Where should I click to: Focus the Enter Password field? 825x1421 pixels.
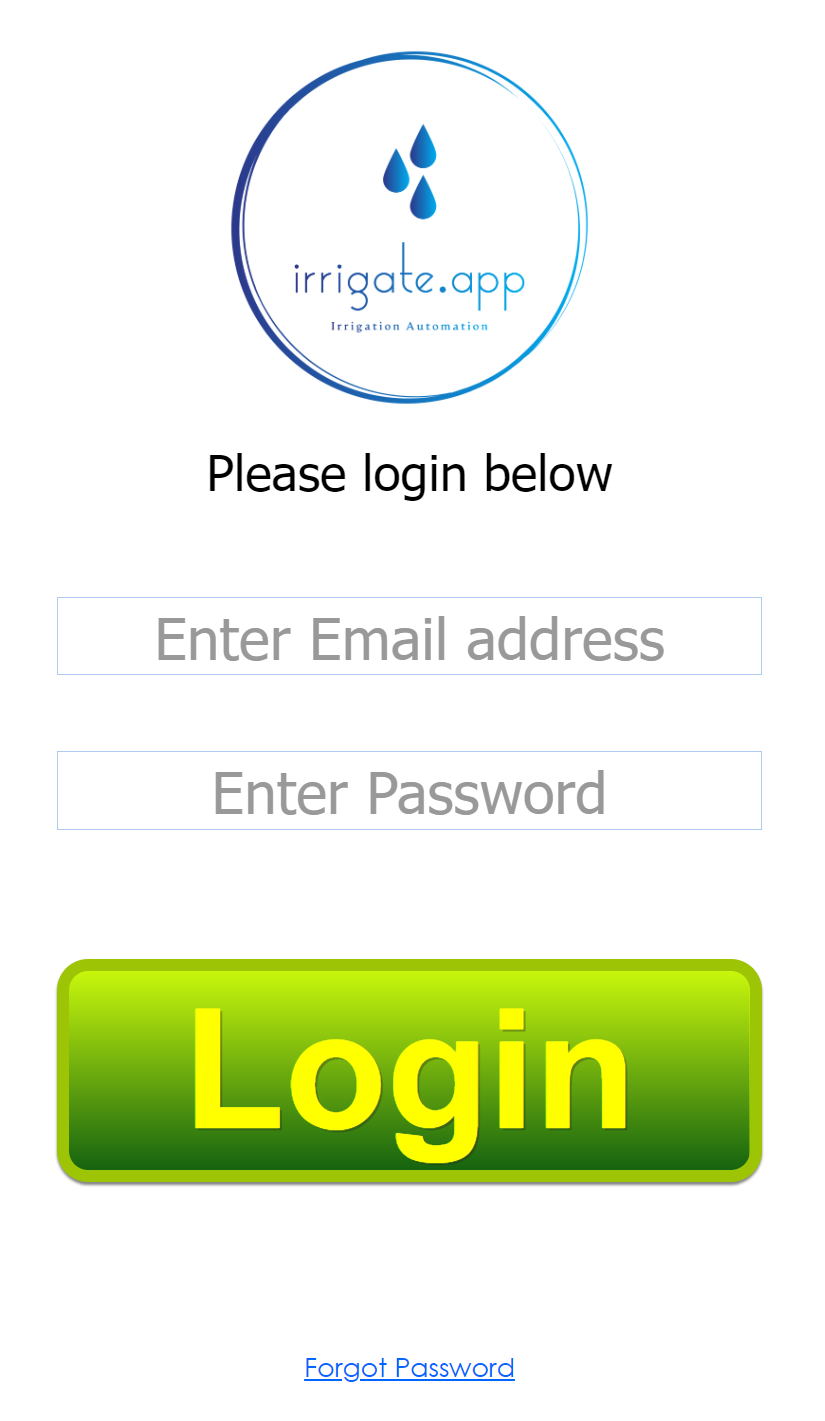click(x=409, y=790)
